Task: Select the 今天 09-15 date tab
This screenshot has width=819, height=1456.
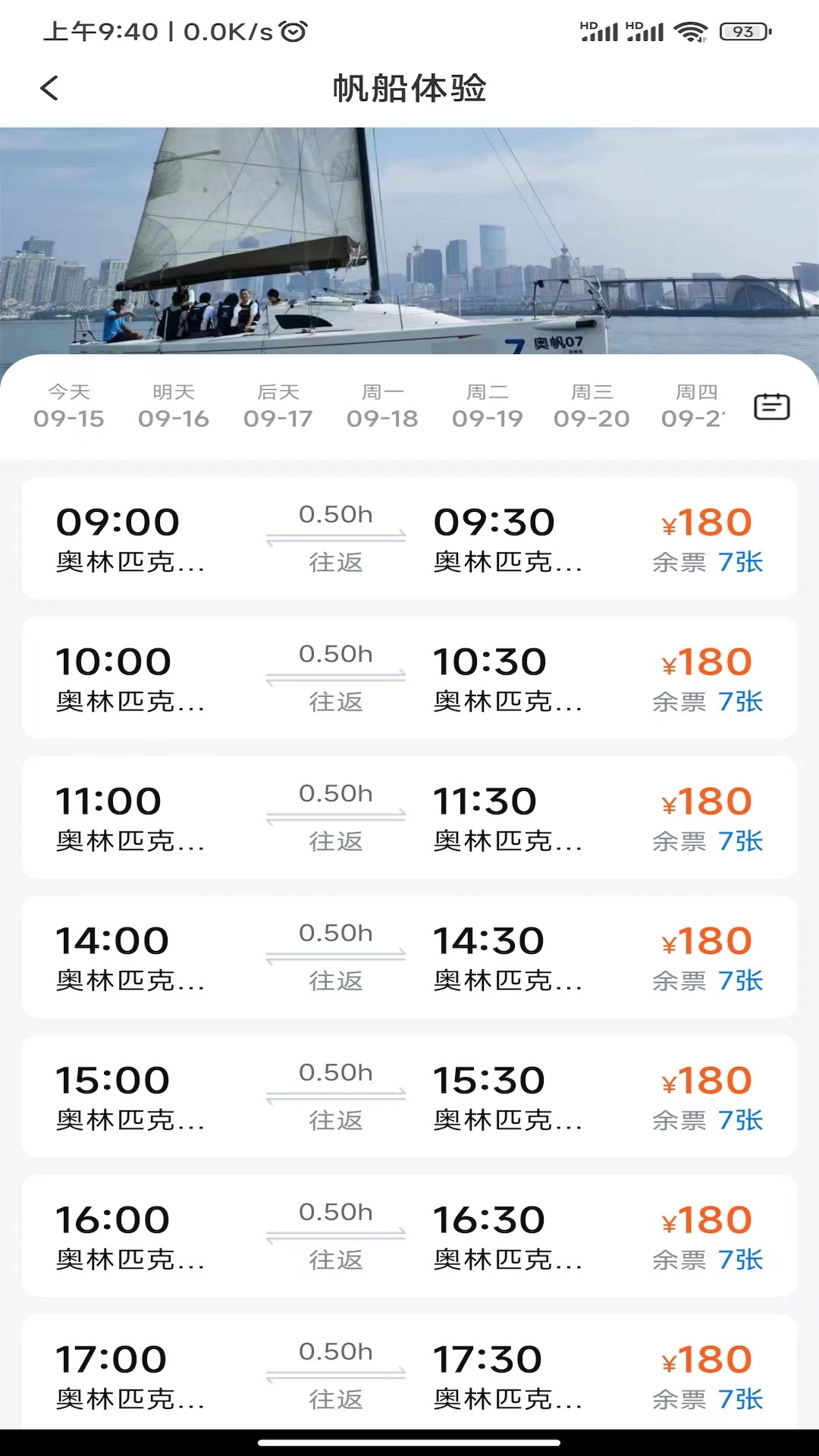Action: coord(69,406)
